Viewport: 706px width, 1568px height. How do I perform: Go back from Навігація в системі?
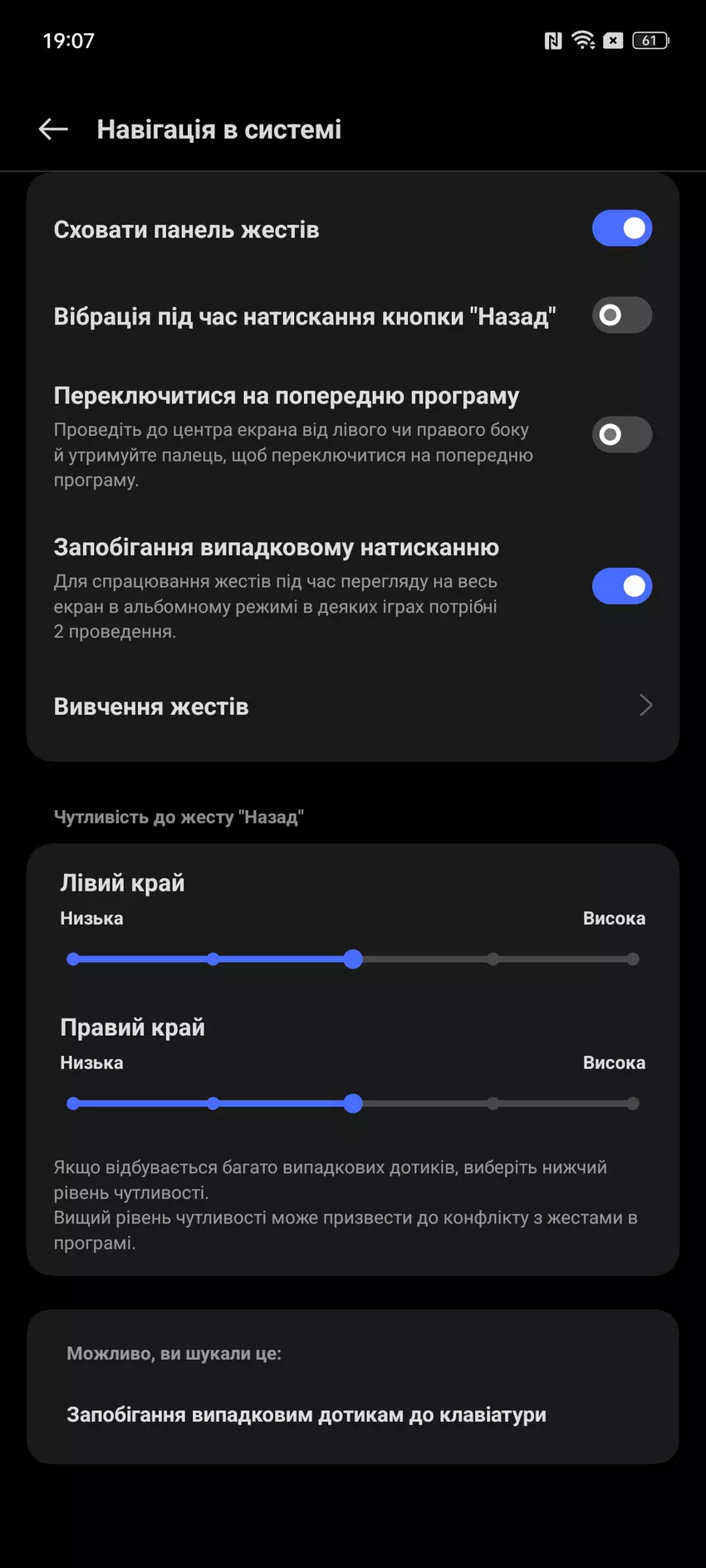(54, 129)
